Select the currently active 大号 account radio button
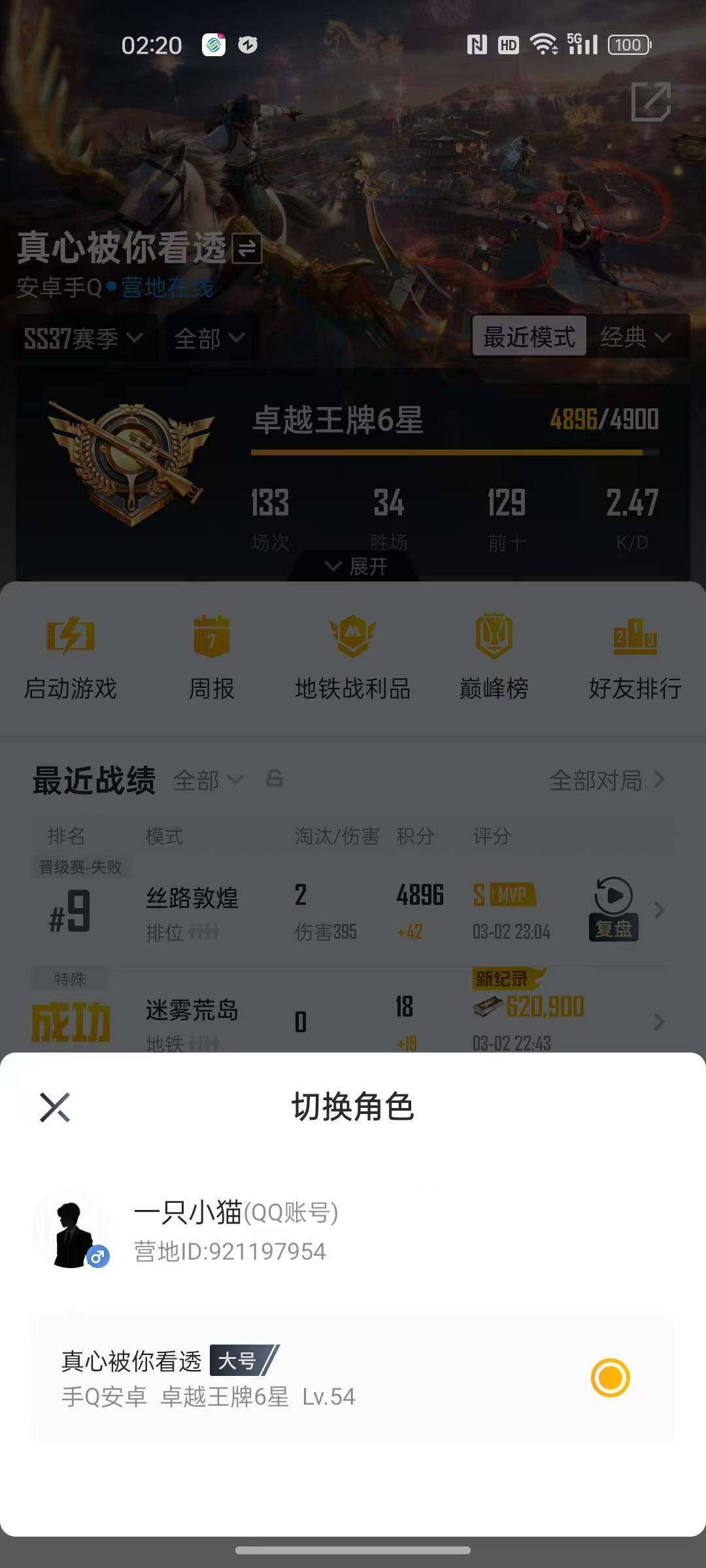The height and width of the screenshot is (1568, 706). 609,1377
